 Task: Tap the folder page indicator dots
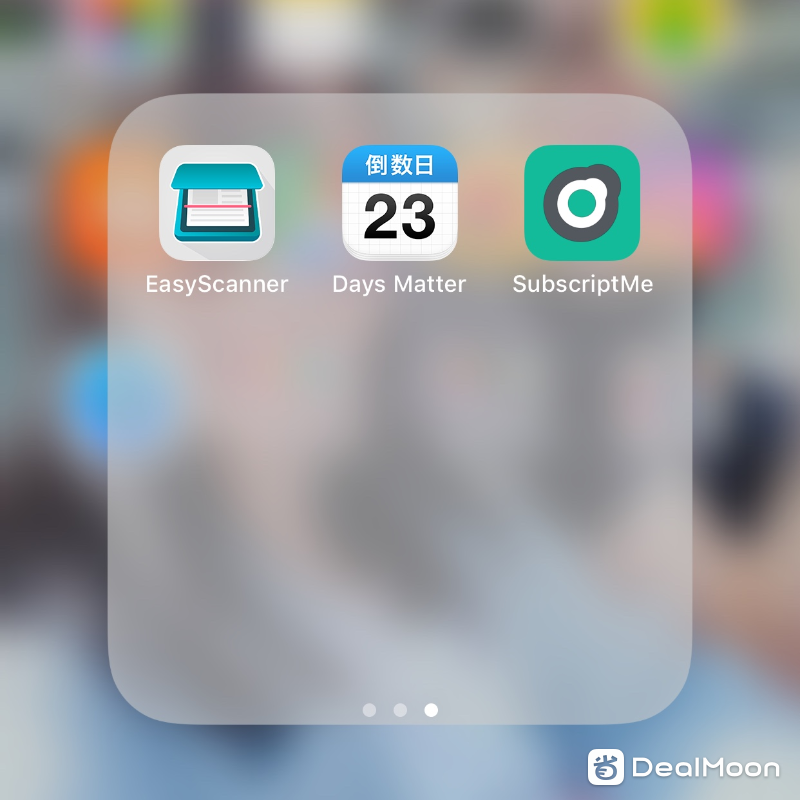coord(400,710)
